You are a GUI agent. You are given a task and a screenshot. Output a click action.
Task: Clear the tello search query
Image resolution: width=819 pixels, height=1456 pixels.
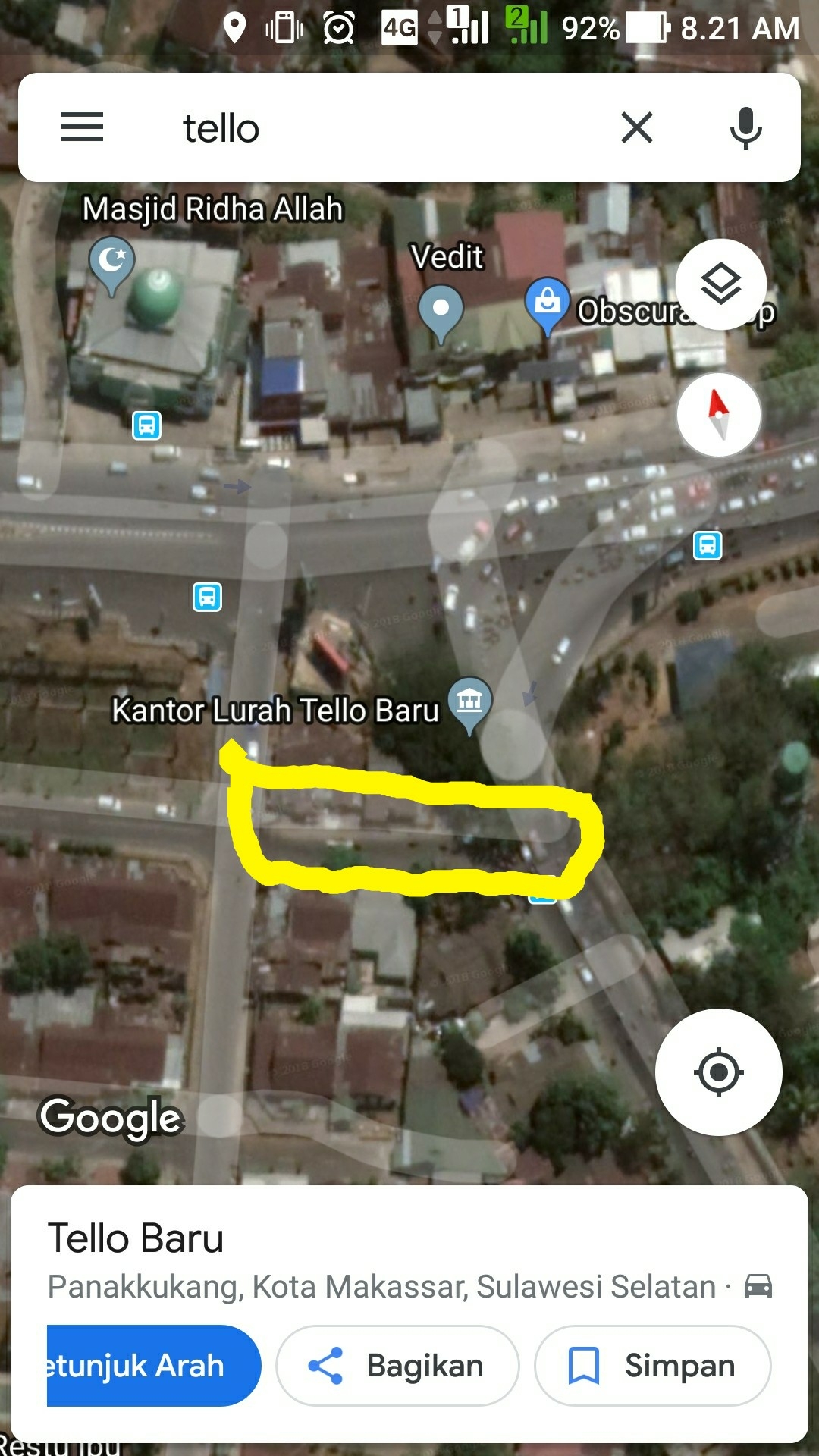click(x=637, y=127)
